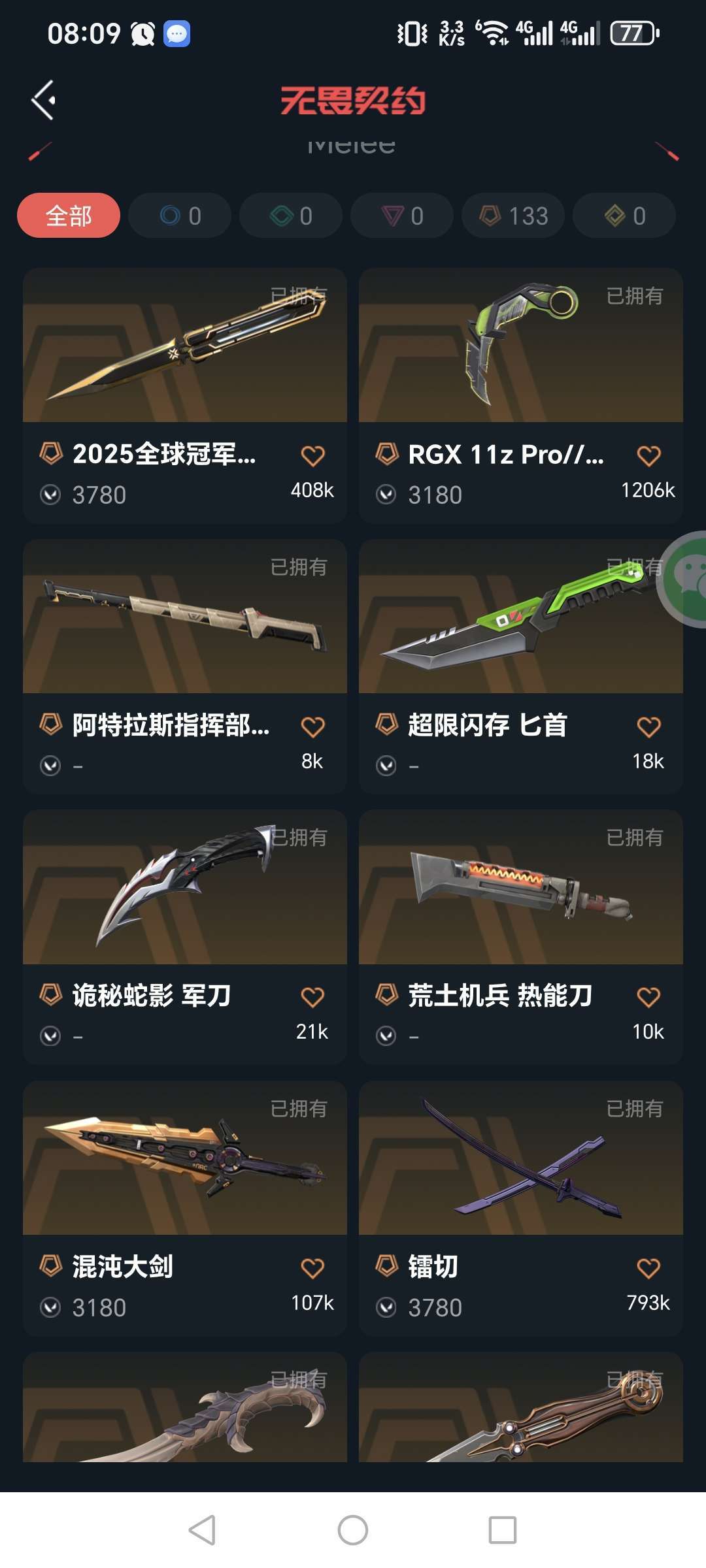
Task: Filter by the tier showing 133 items
Action: [513, 216]
